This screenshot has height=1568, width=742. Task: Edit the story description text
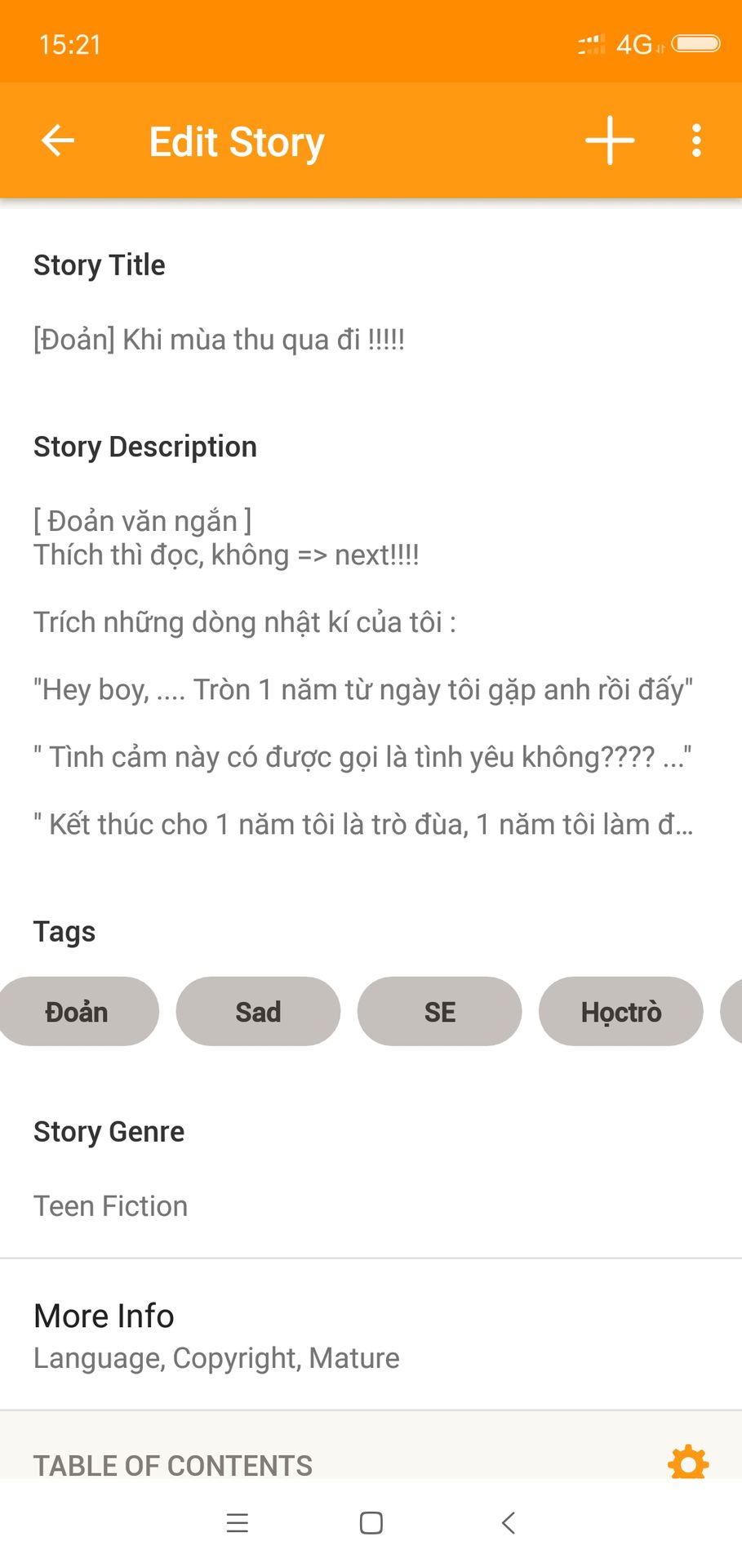coord(363,673)
